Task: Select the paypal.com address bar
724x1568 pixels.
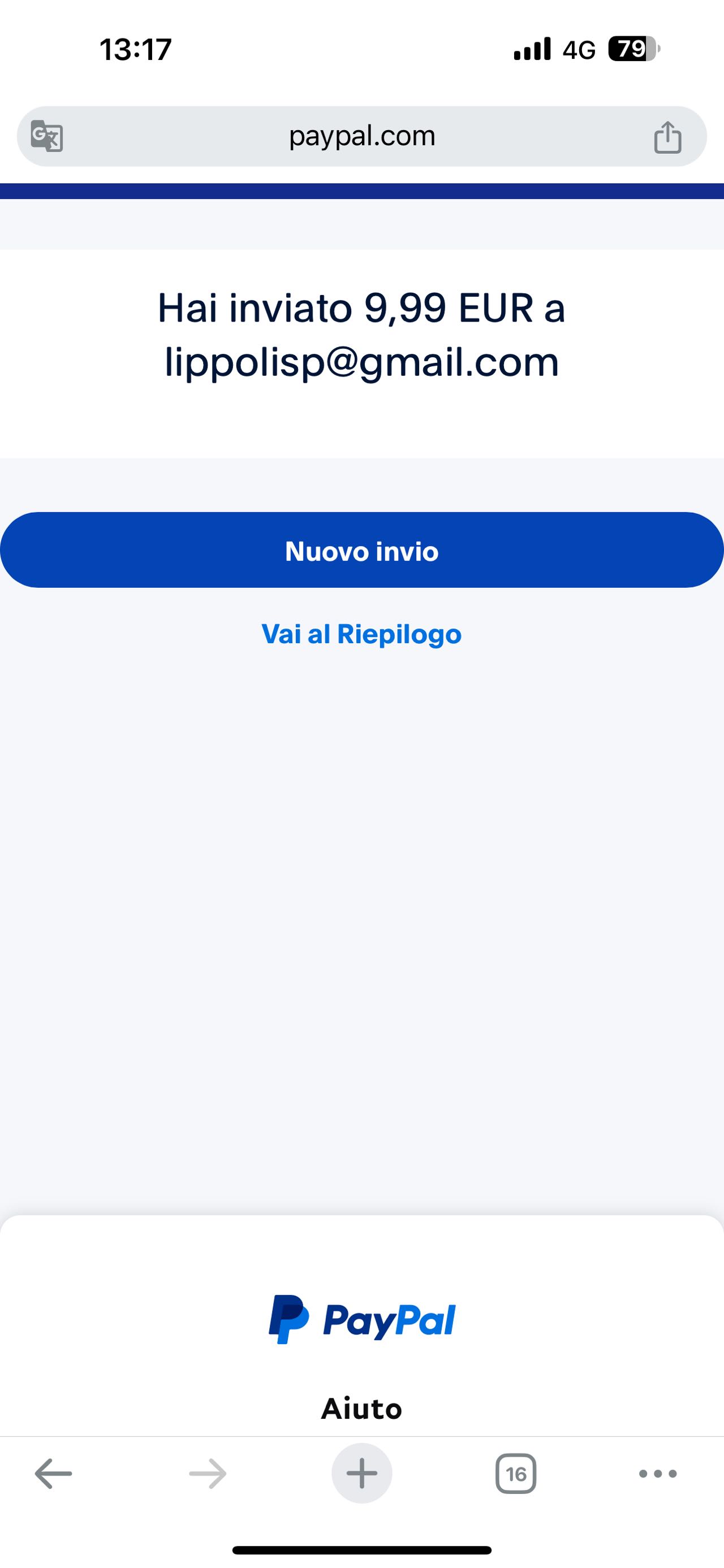Action: pyautogui.click(x=361, y=136)
